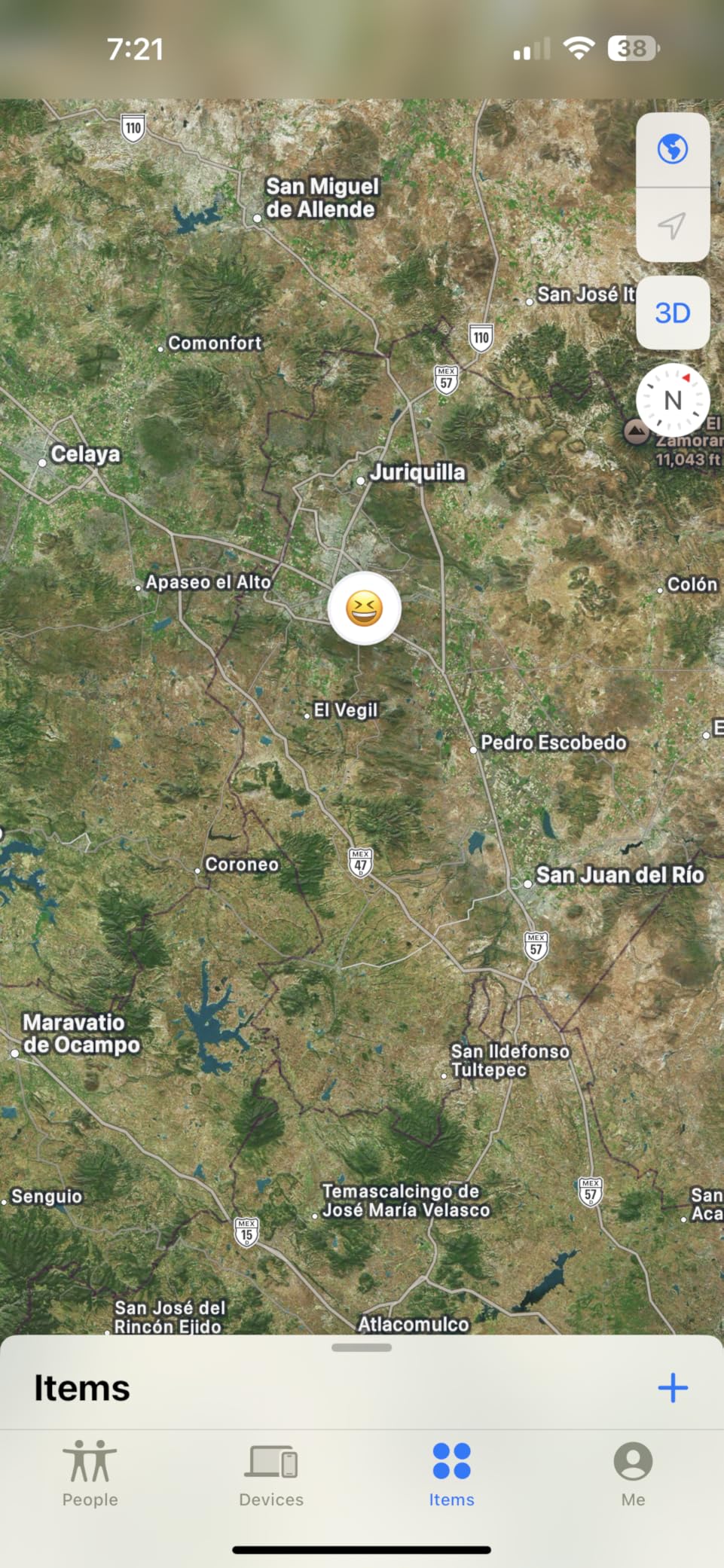Viewport: 724px width, 1568px height.
Task: Open the Devices tab
Action: pos(271,1473)
